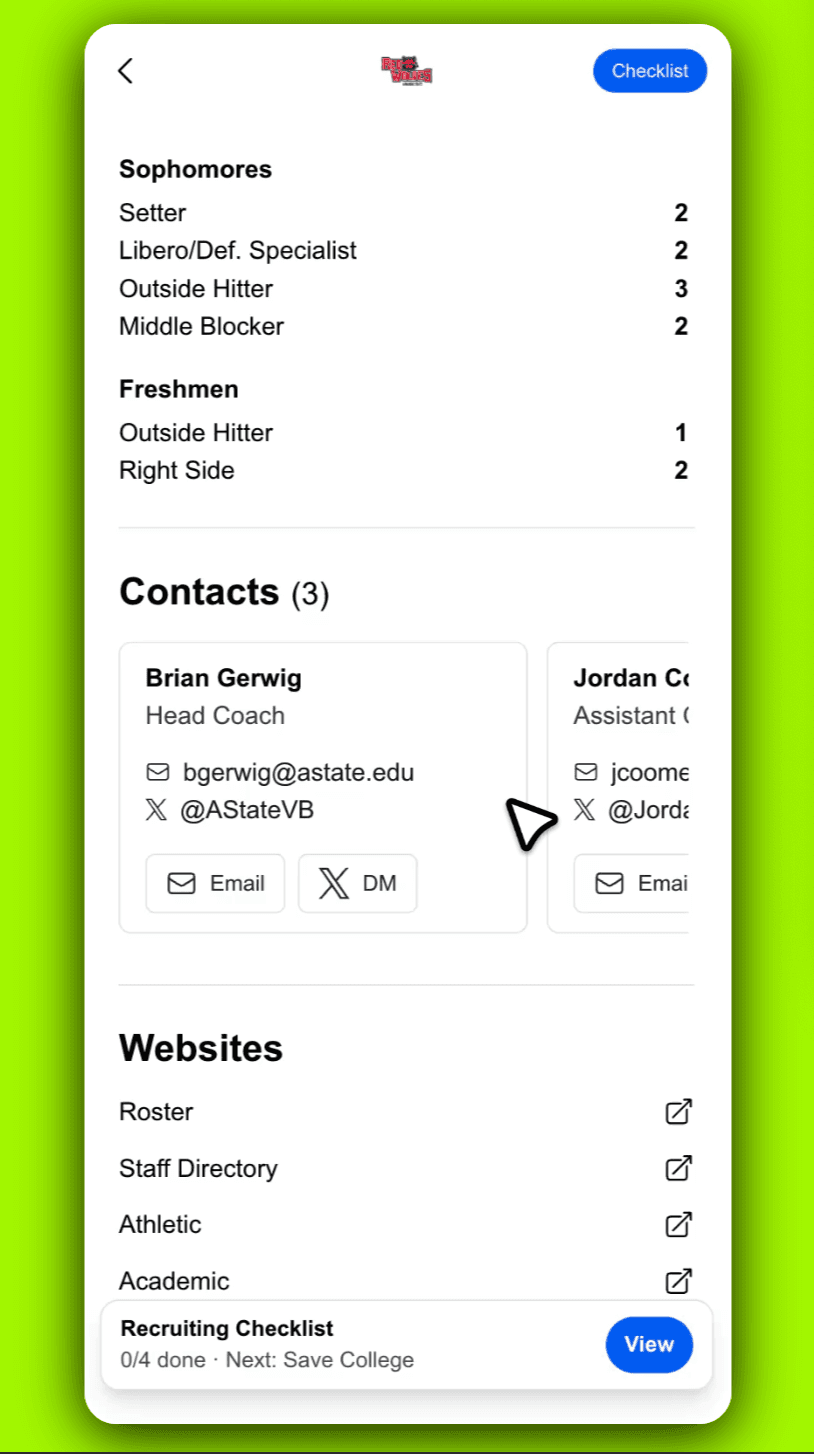Open the Athletic website link

(679, 1224)
